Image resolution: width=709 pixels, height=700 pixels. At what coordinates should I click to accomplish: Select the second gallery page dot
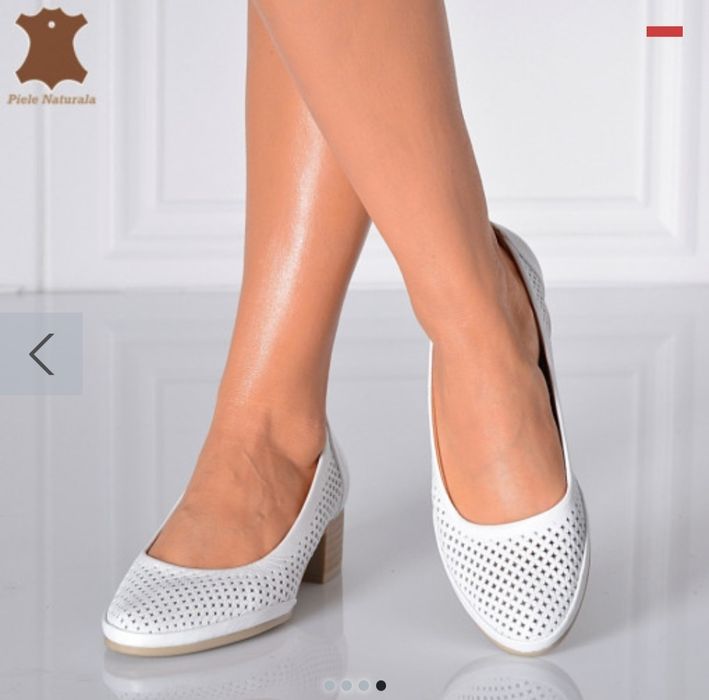[x=346, y=685]
